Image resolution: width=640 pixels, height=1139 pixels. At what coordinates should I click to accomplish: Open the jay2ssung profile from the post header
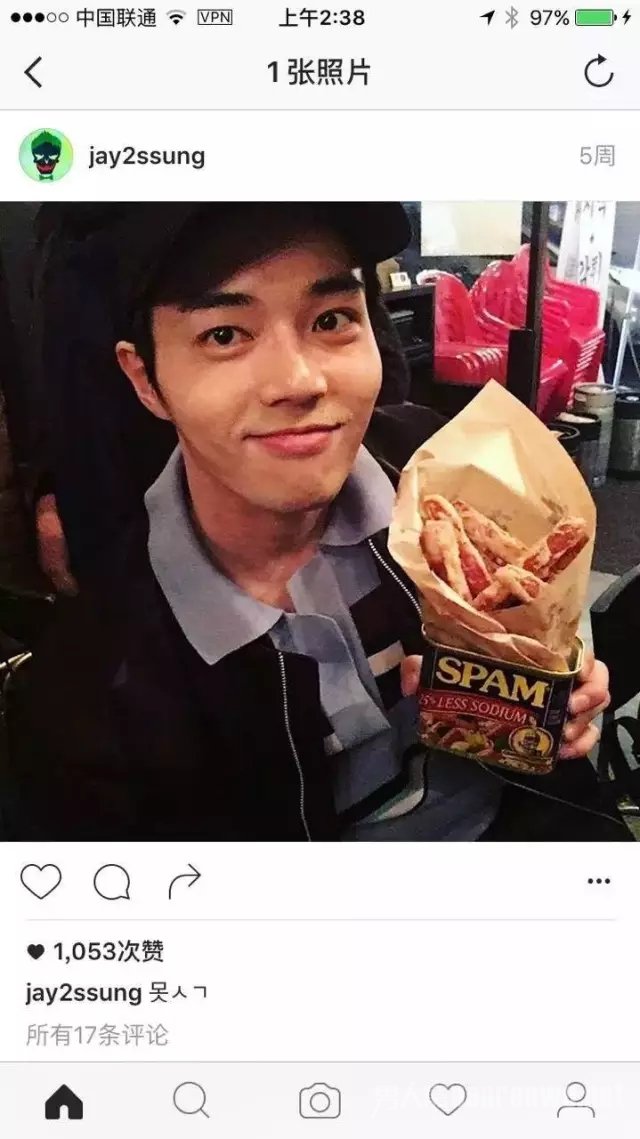(x=146, y=156)
